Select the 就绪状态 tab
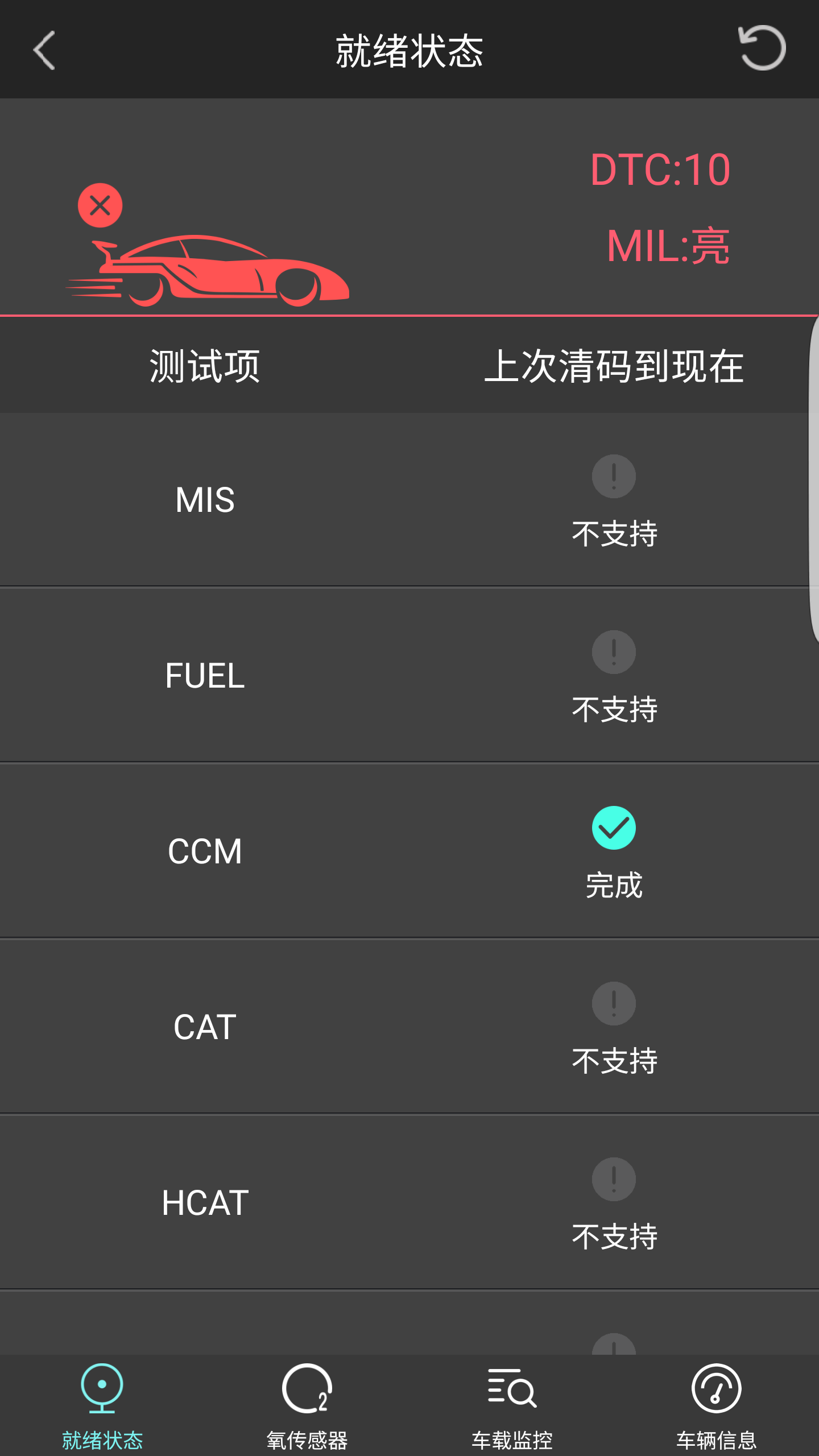The height and width of the screenshot is (1456, 819). click(102, 1406)
